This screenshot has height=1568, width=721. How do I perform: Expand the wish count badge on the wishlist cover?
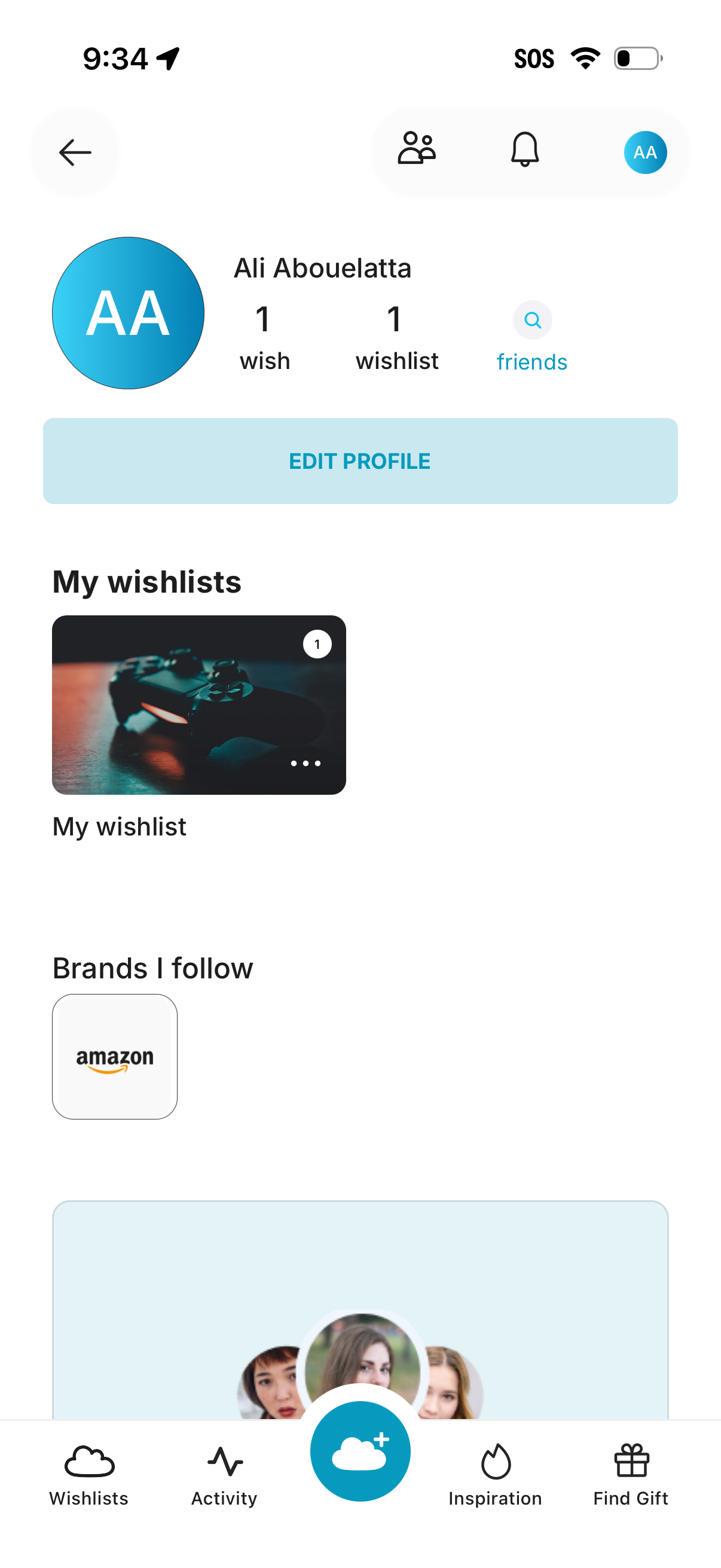pyautogui.click(x=317, y=644)
